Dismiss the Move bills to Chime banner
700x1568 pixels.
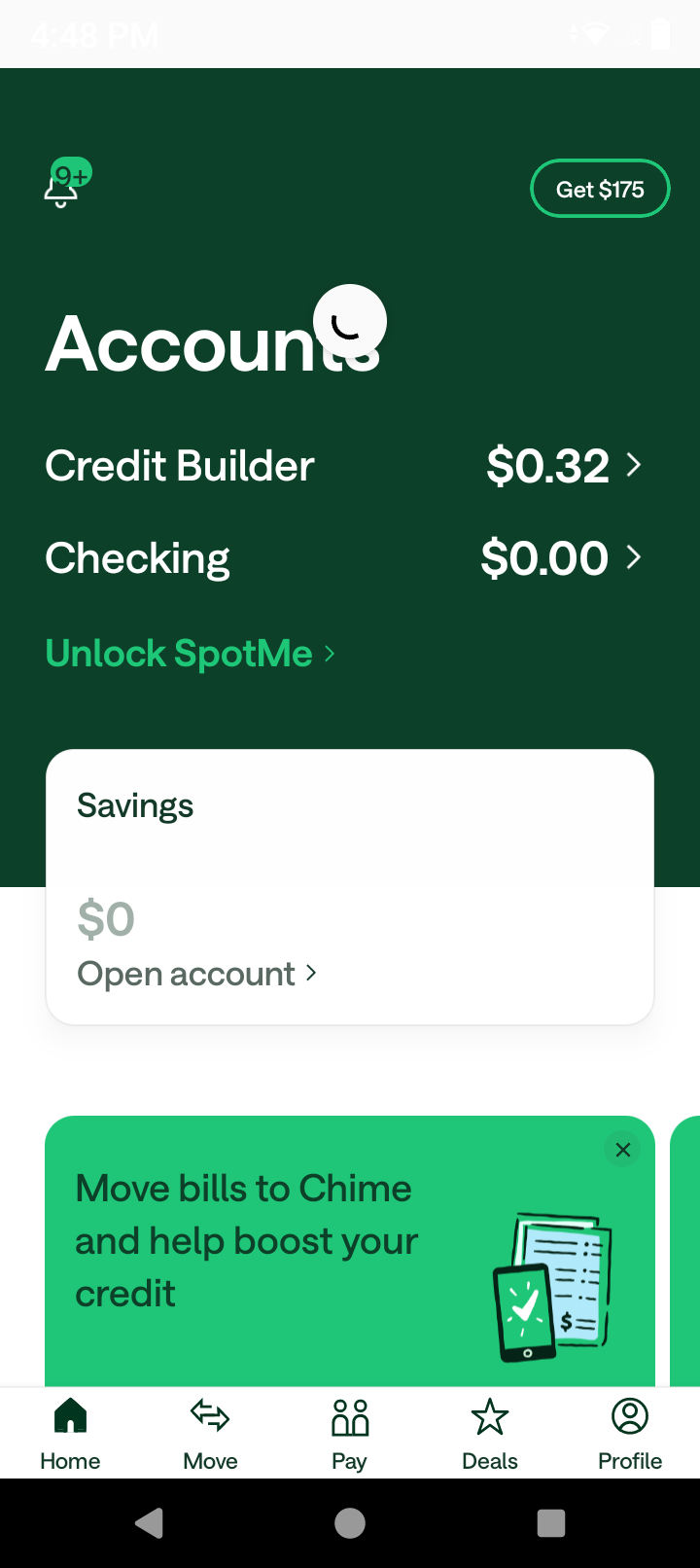click(x=623, y=1150)
